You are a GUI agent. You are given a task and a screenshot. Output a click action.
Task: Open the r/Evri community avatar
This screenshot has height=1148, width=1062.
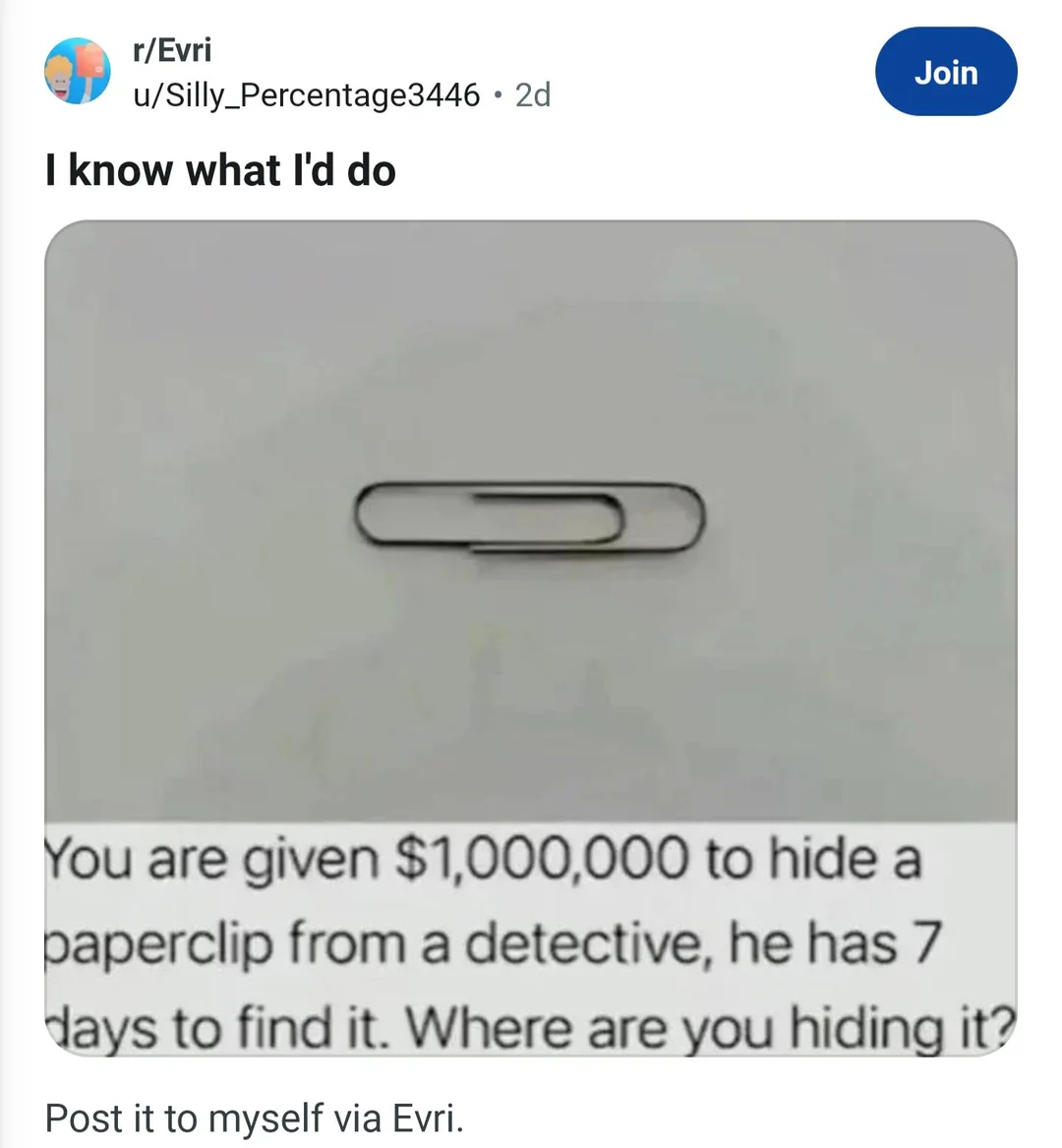tap(78, 71)
